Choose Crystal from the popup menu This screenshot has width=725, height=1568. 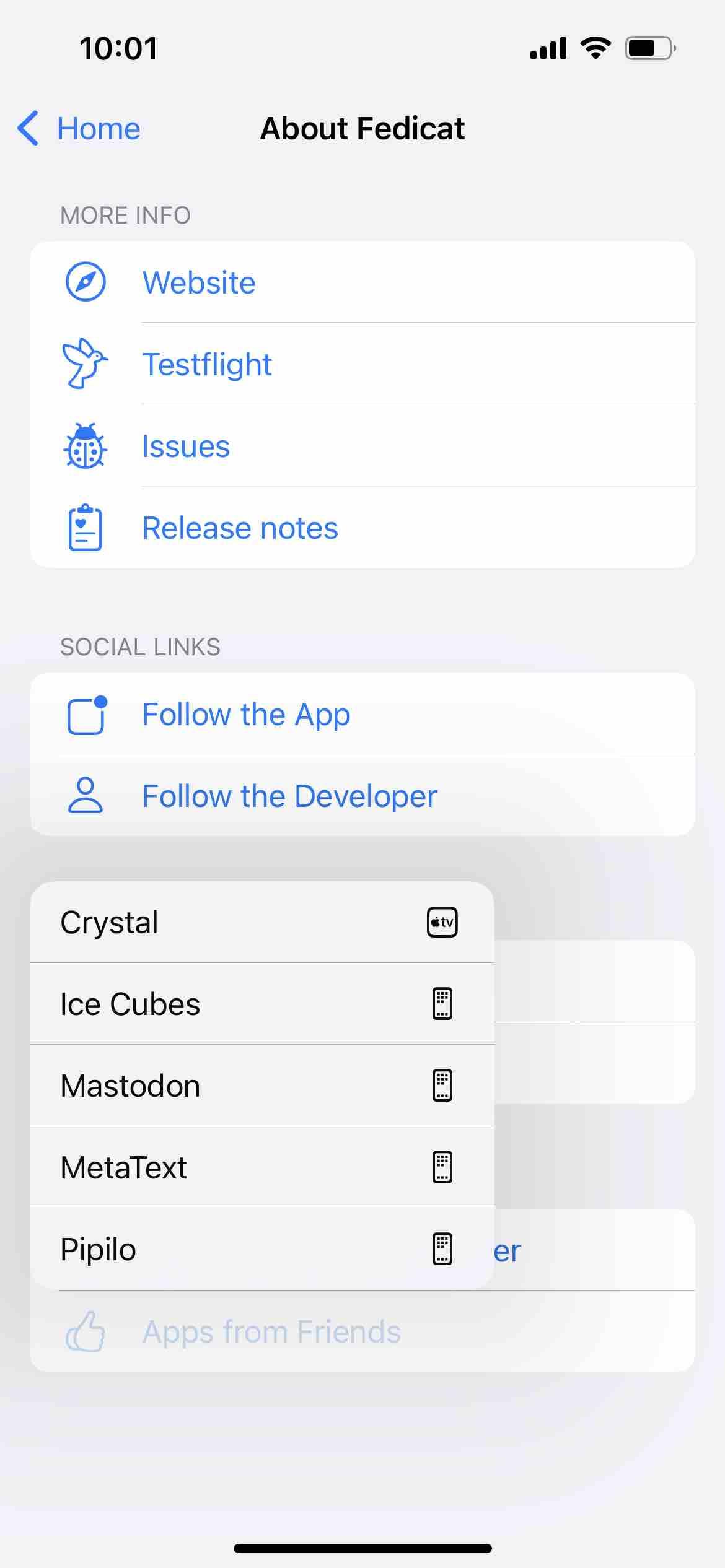pos(261,922)
